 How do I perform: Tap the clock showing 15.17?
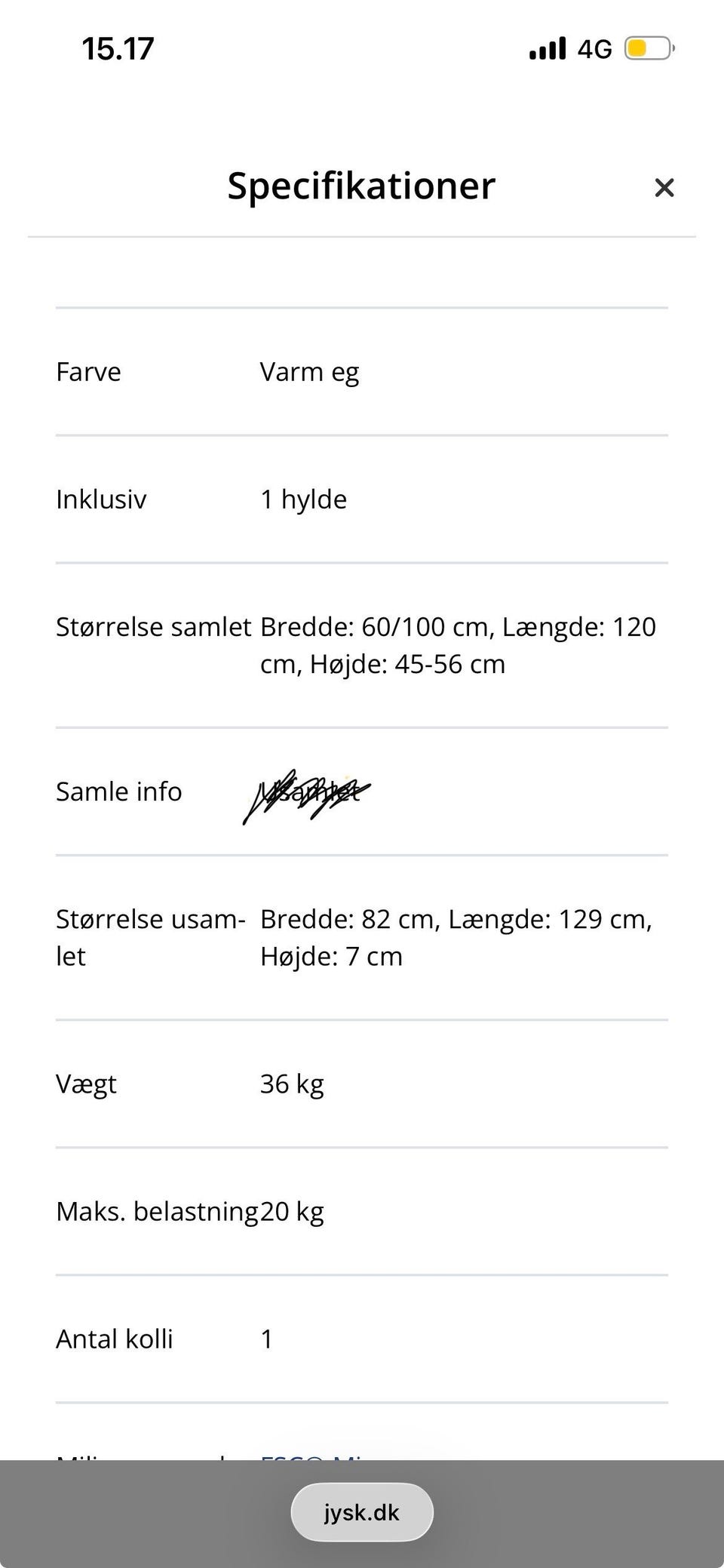pos(117,47)
